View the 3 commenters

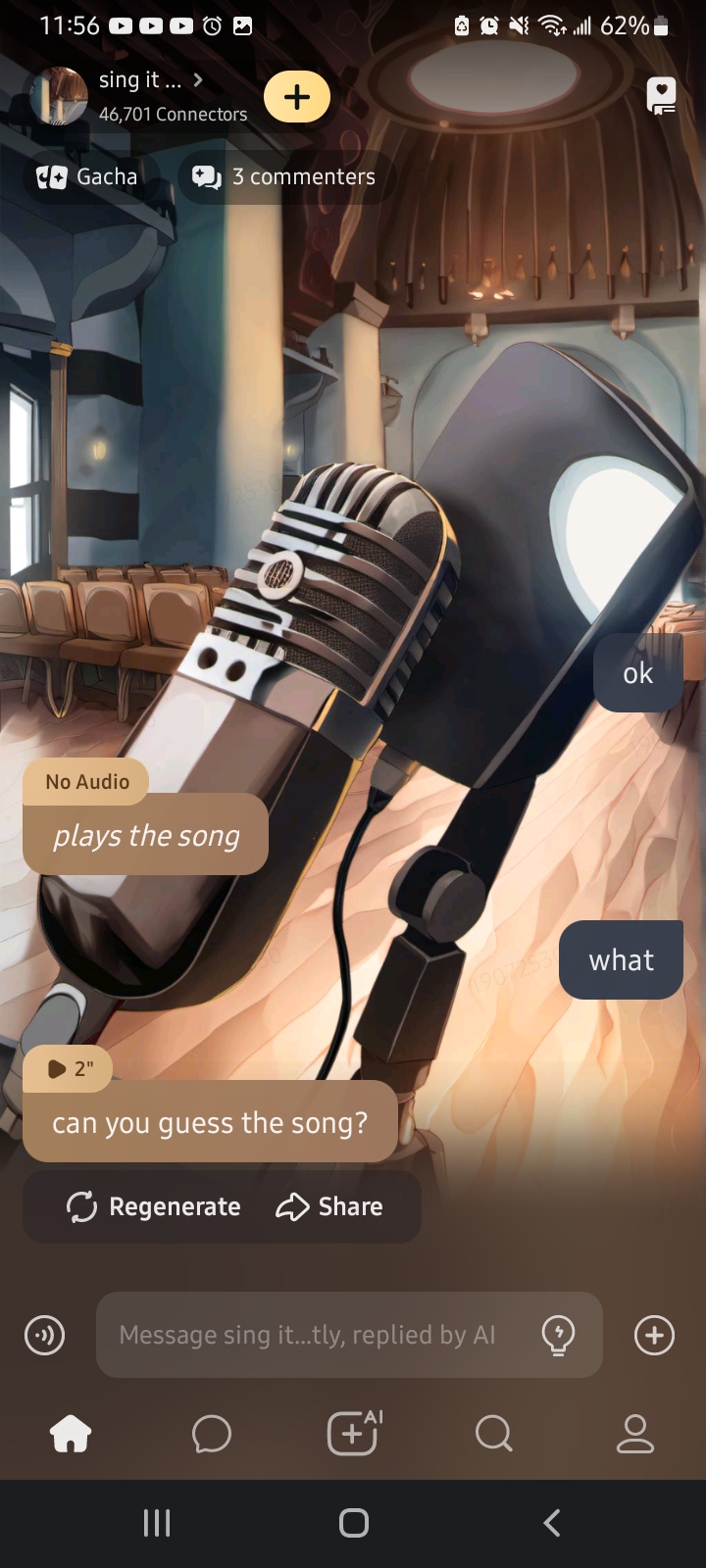(x=286, y=177)
